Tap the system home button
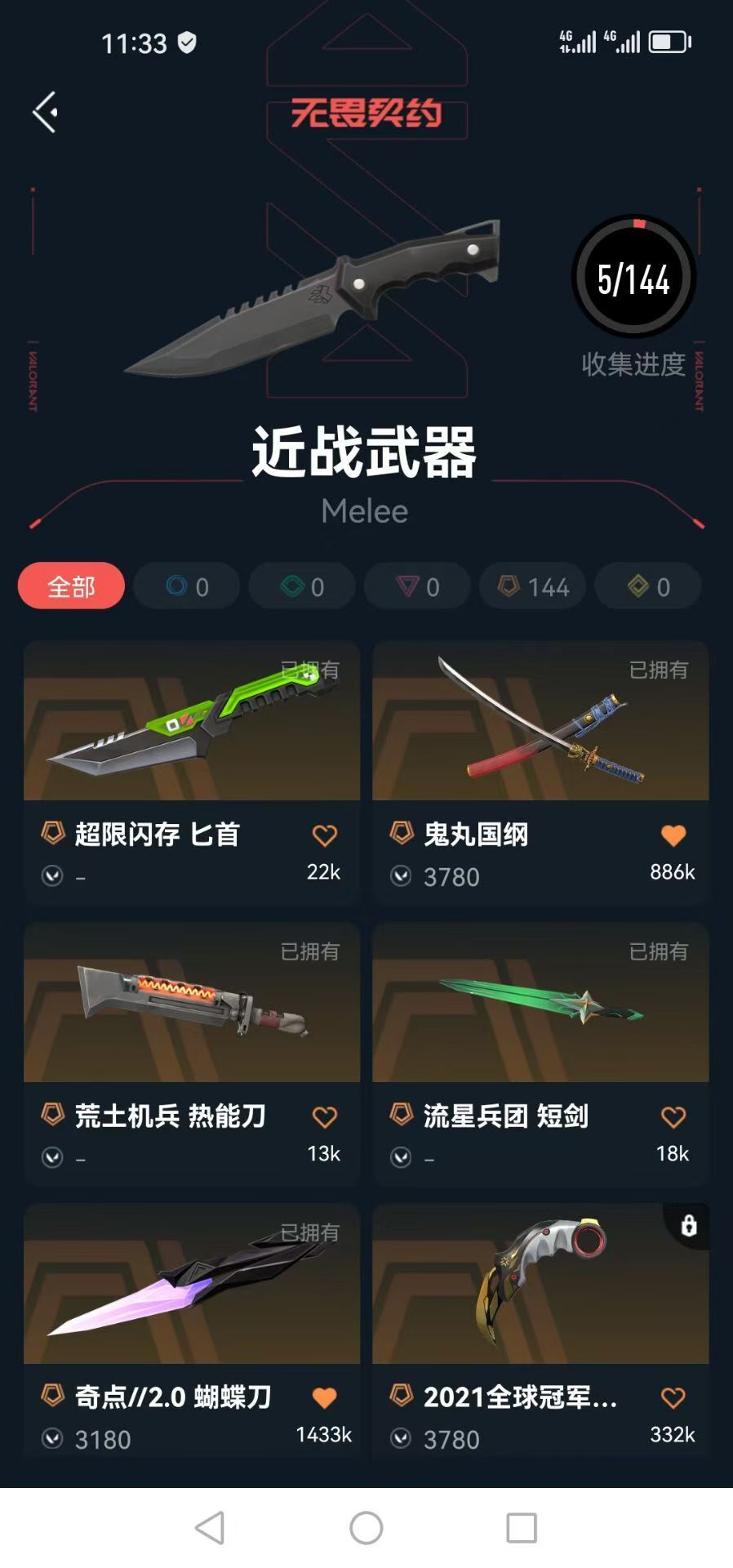Image resolution: width=733 pixels, height=1568 pixels. 366,1528
